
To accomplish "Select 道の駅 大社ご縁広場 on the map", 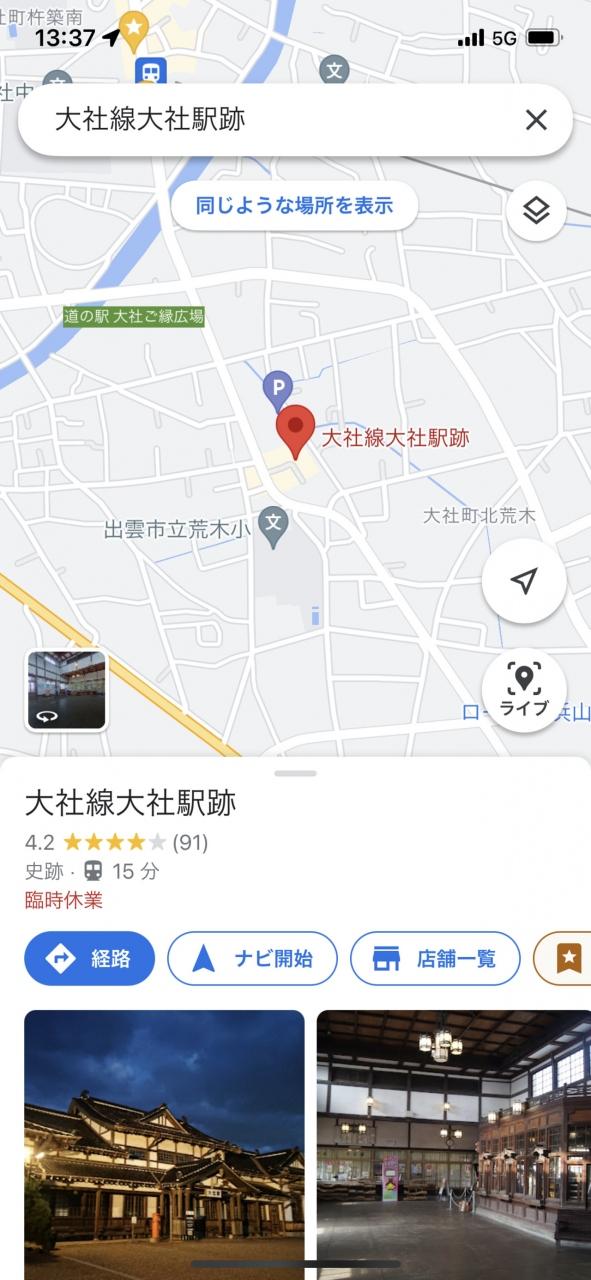I will tap(134, 317).
